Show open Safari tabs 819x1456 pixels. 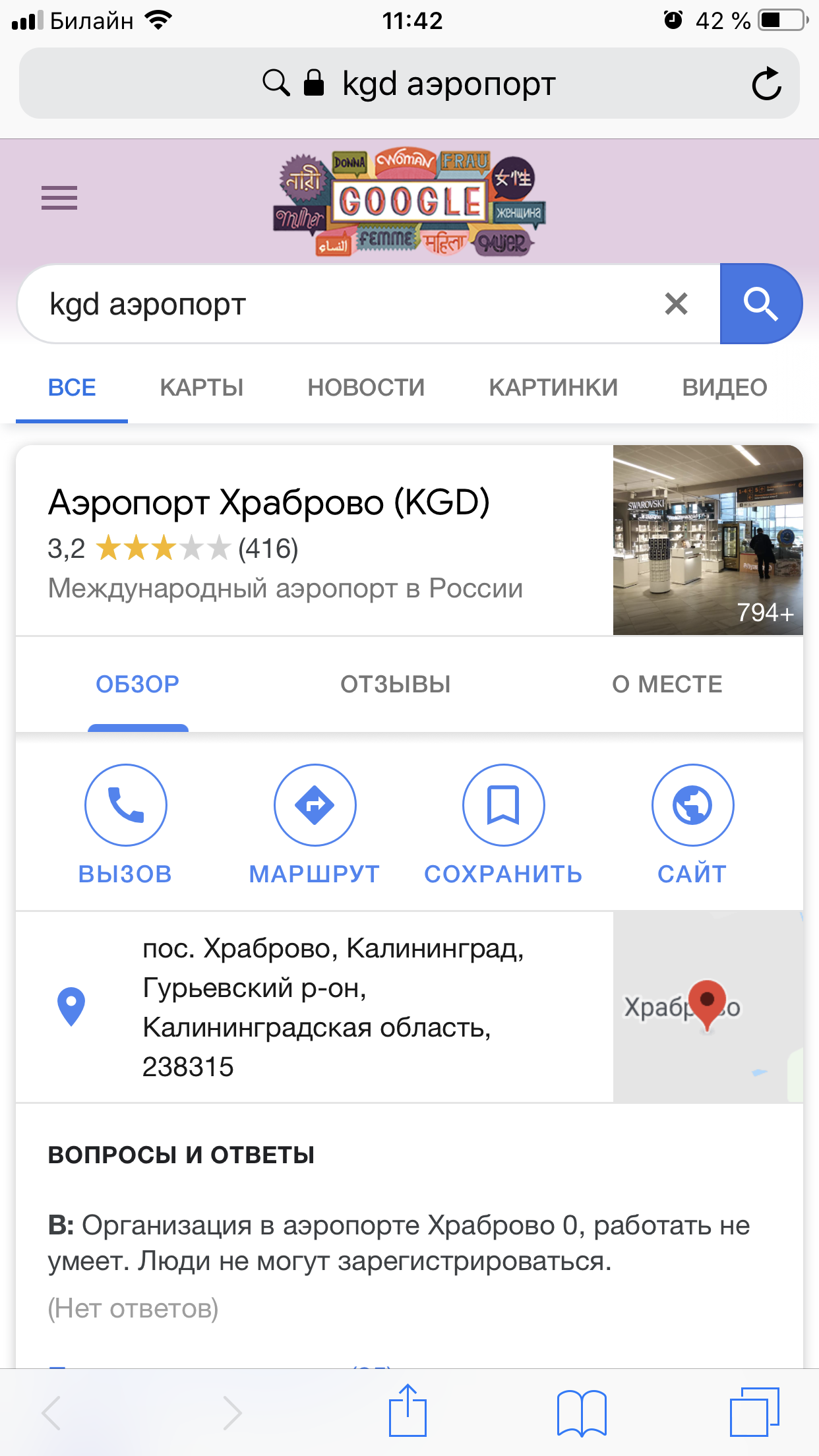coord(754,1412)
